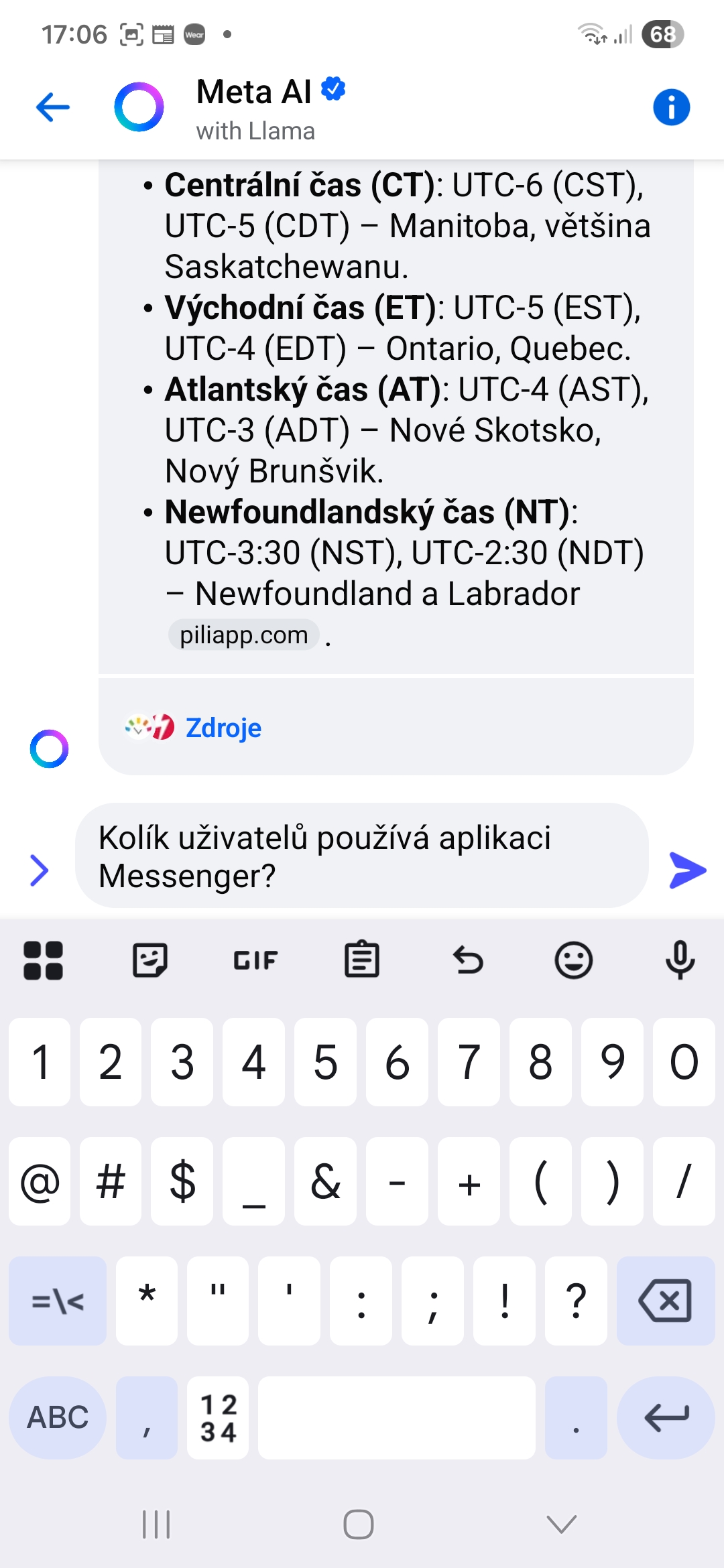Go back from the Meta AI chat
This screenshot has height=1568, width=724.
(53, 107)
